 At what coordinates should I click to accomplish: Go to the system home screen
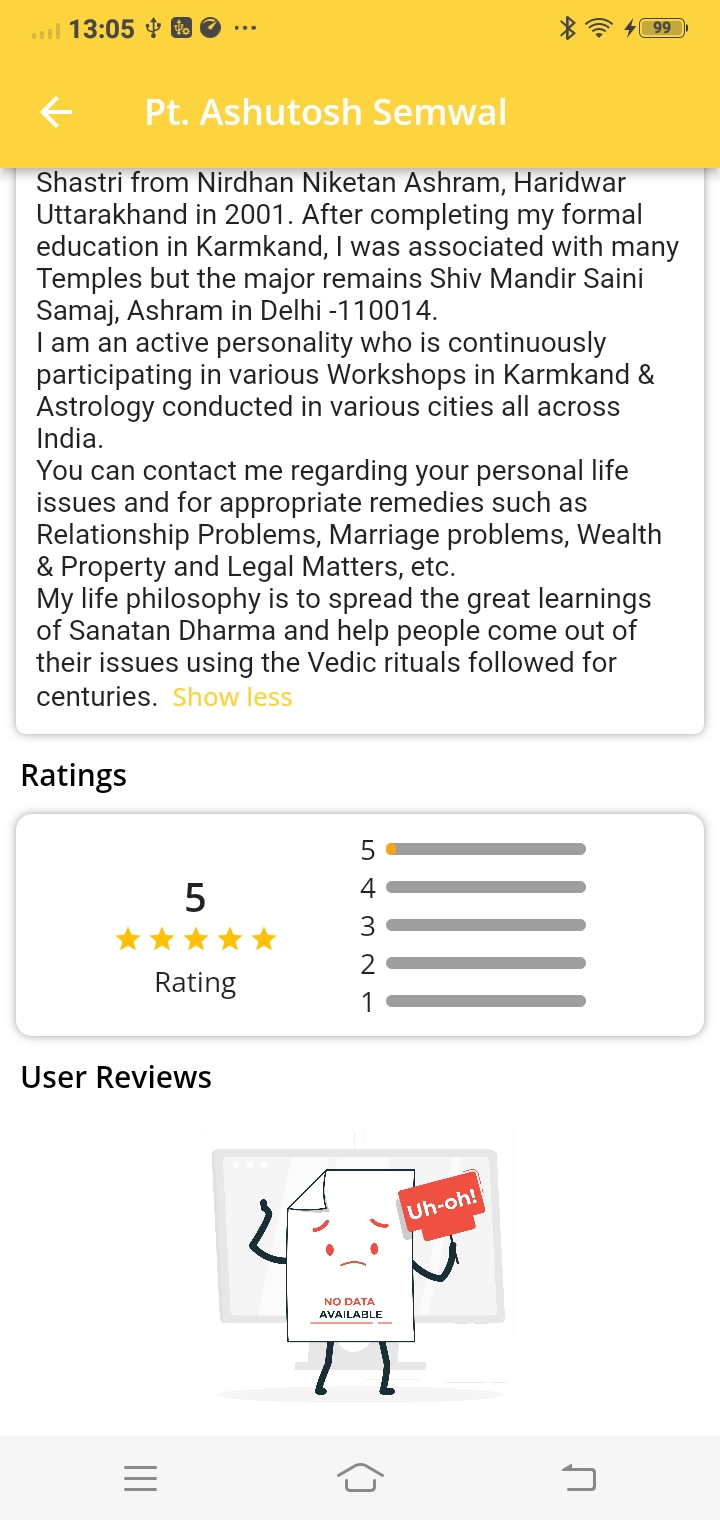coord(360,1478)
